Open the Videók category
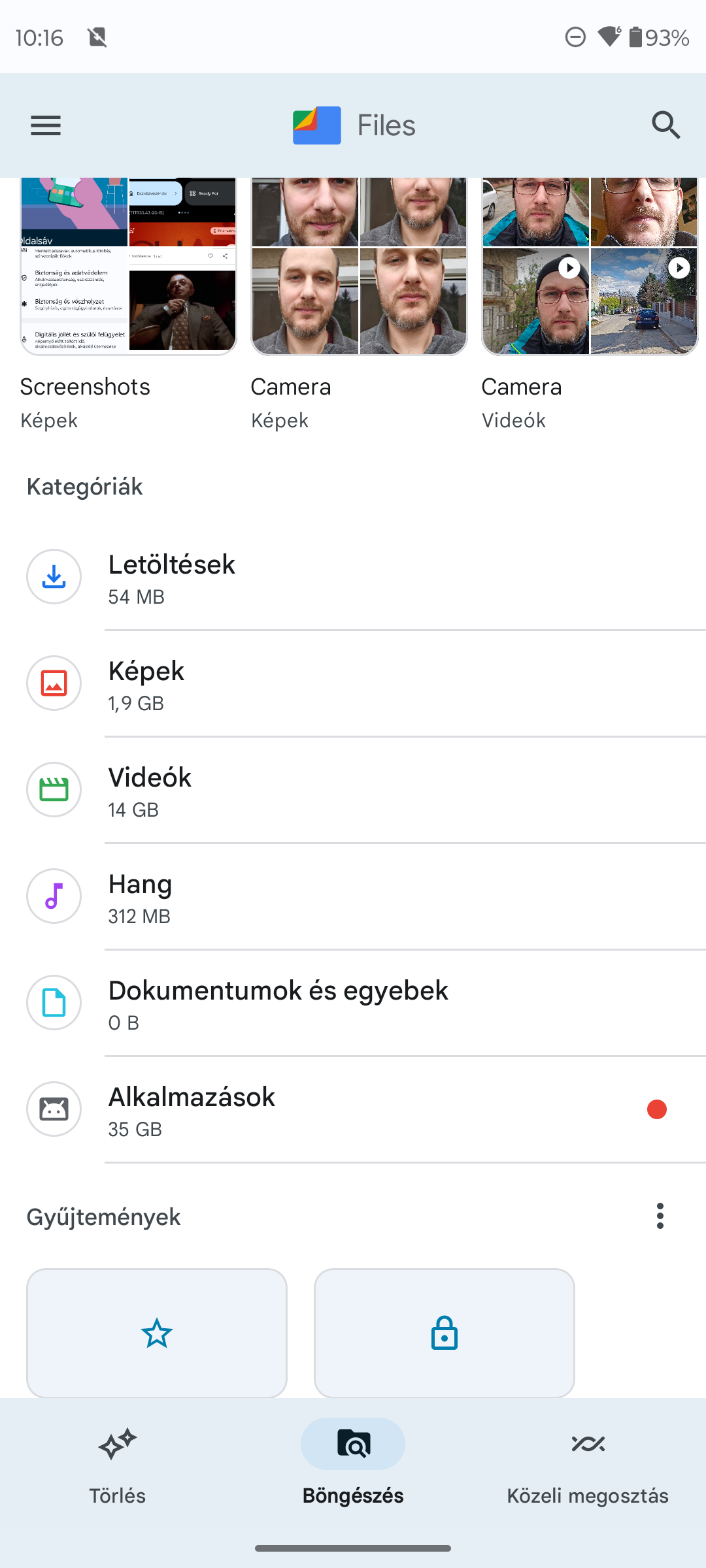 [353, 790]
